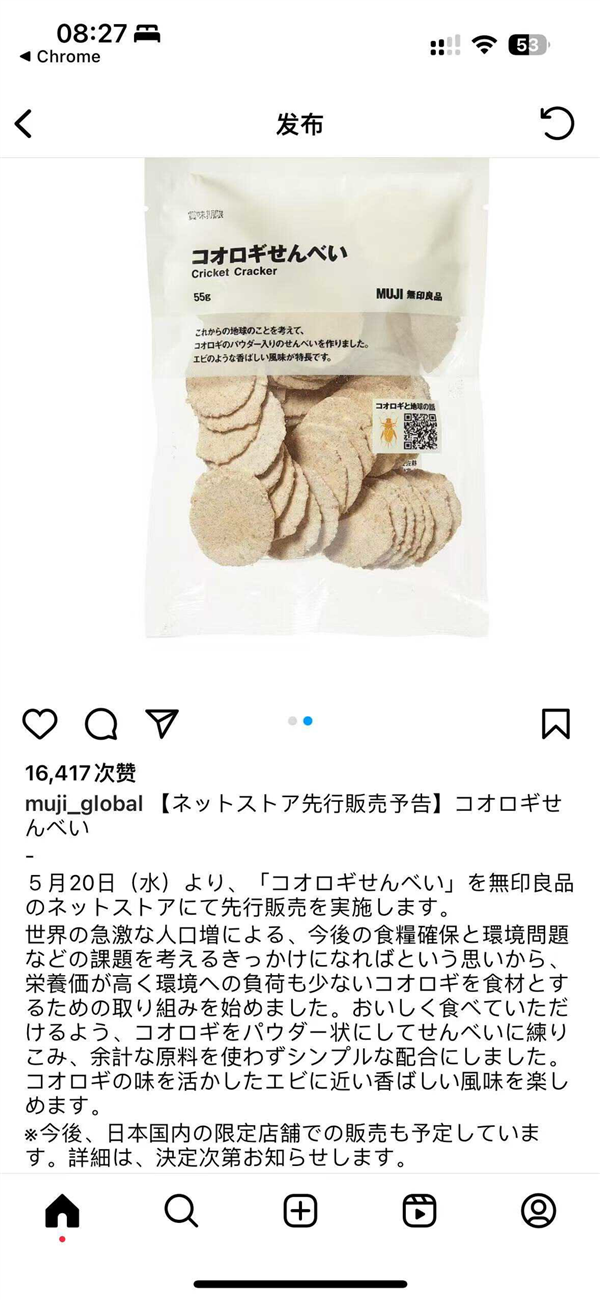Go back from the post screen
The width and height of the screenshot is (600, 1300).
24,124
